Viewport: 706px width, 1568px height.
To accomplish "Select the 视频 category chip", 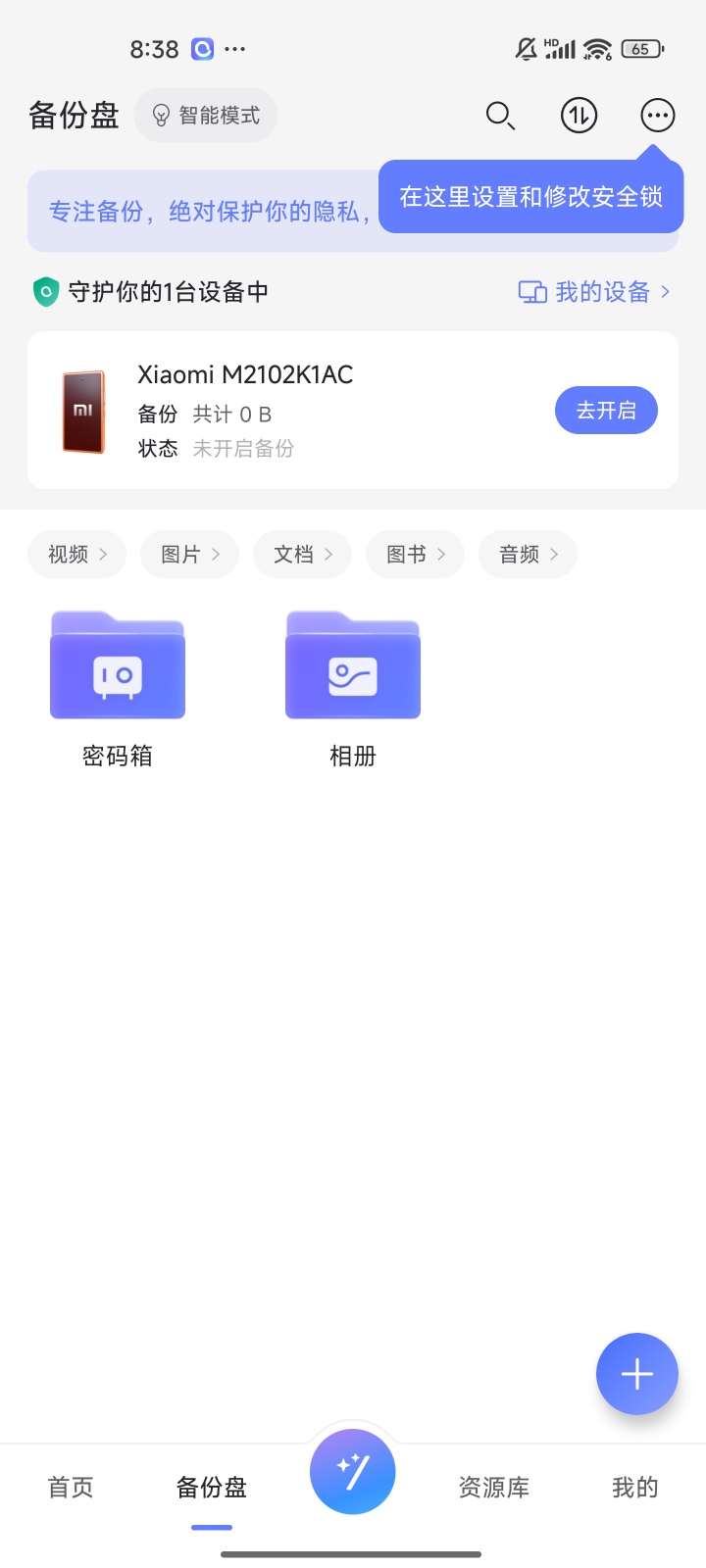I will [76, 555].
